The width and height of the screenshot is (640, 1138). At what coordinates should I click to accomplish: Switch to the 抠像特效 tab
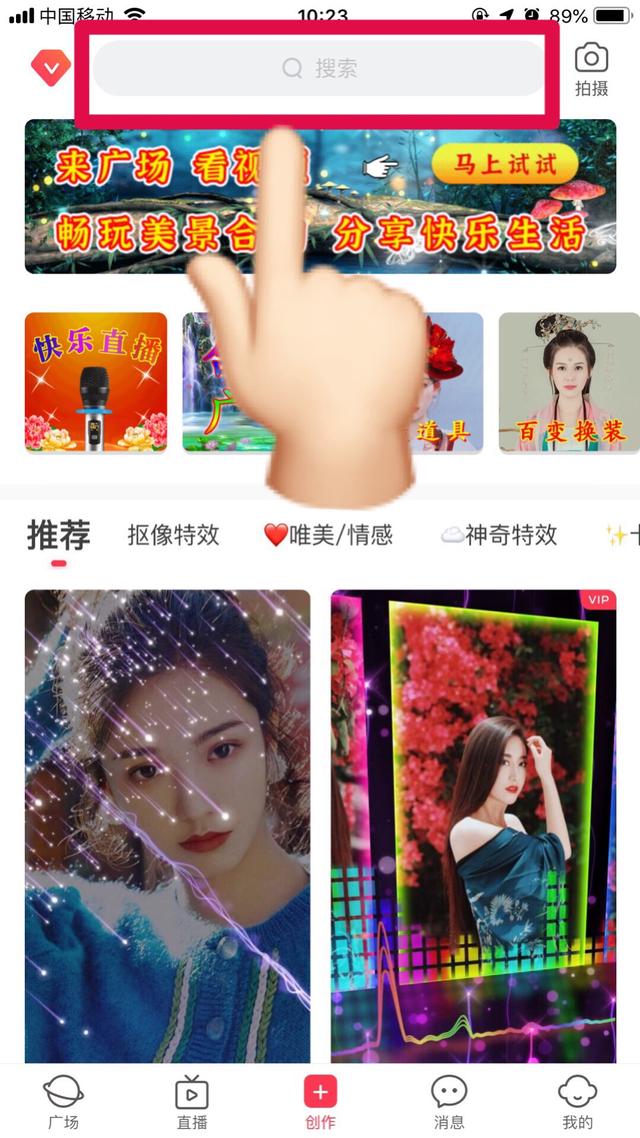click(x=173, y=535)
